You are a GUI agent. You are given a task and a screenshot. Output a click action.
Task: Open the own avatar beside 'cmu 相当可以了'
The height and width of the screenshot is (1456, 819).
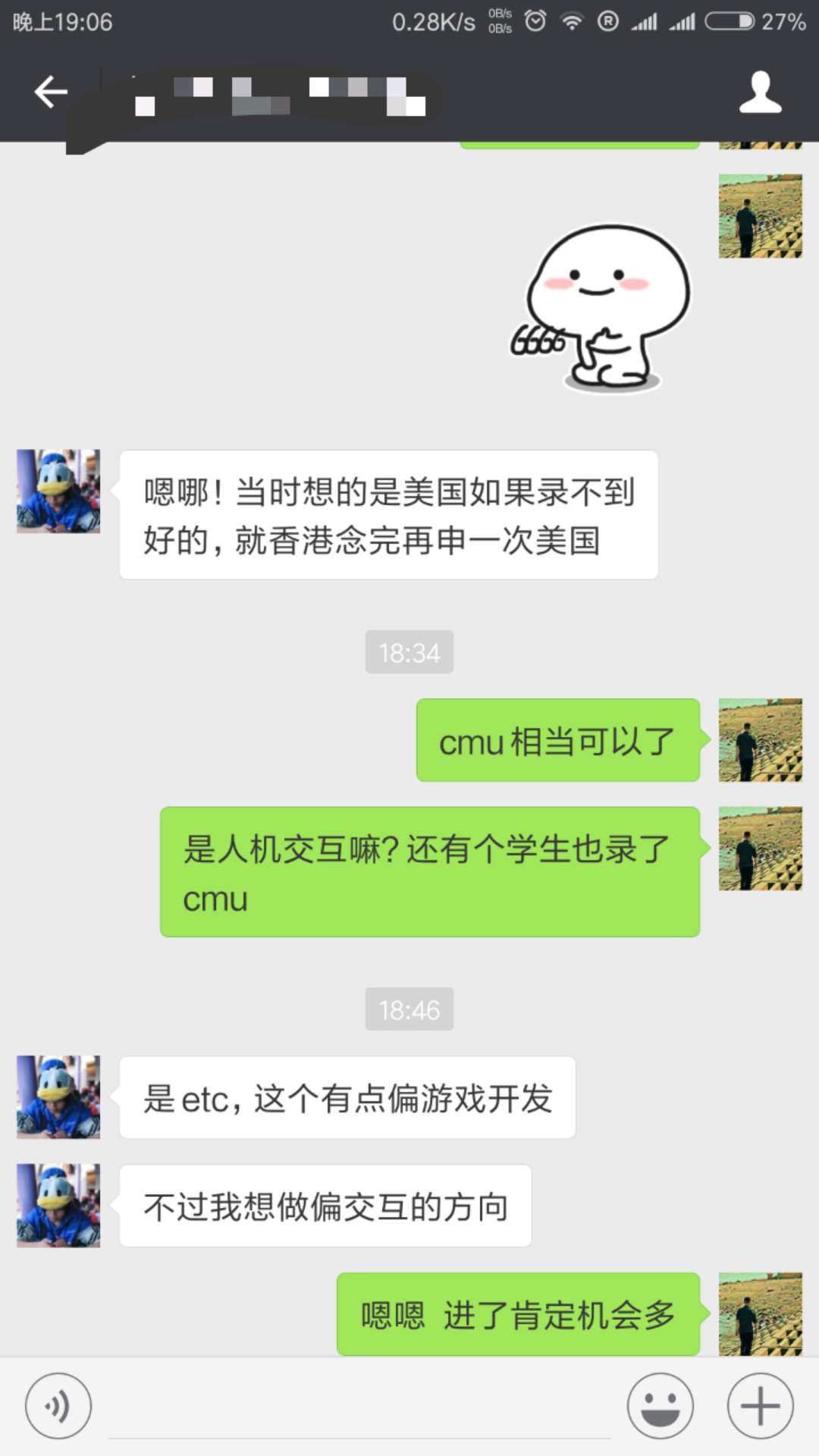(760, 740)
